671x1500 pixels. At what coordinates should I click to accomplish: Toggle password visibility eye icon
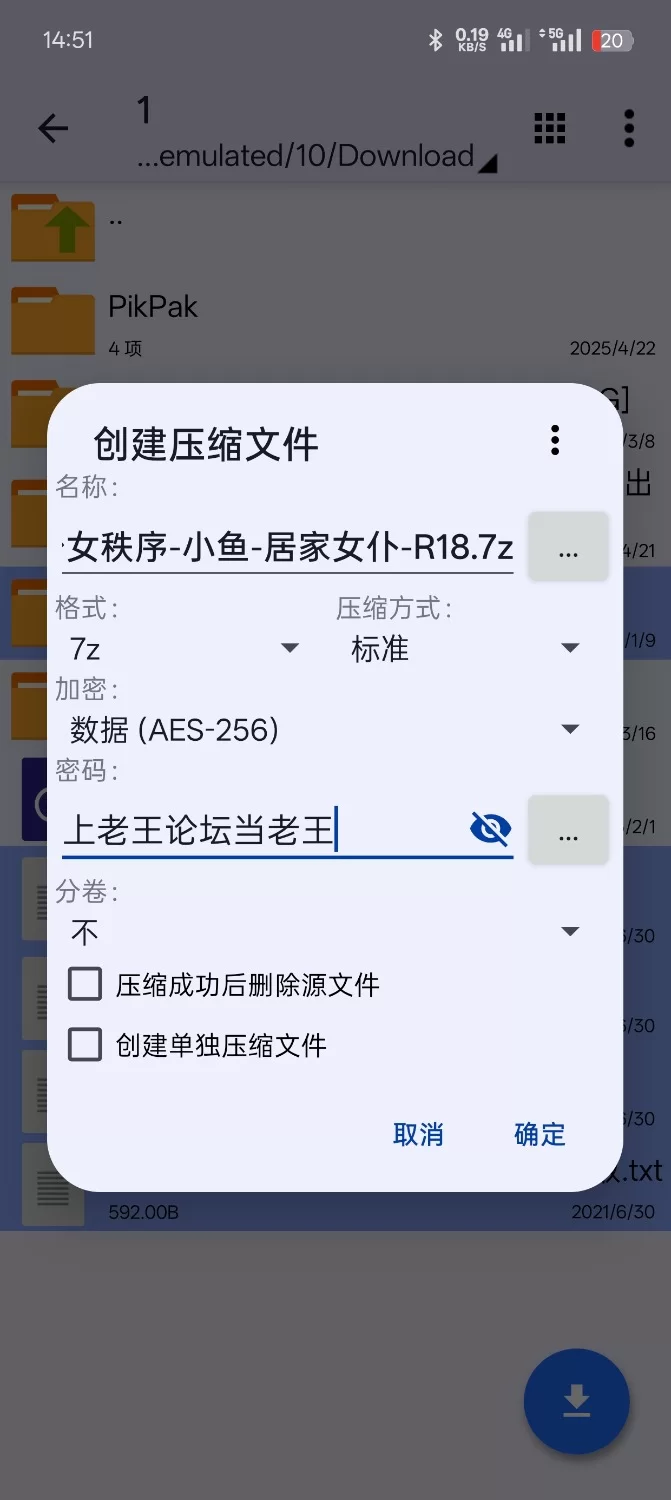[490, 829]
